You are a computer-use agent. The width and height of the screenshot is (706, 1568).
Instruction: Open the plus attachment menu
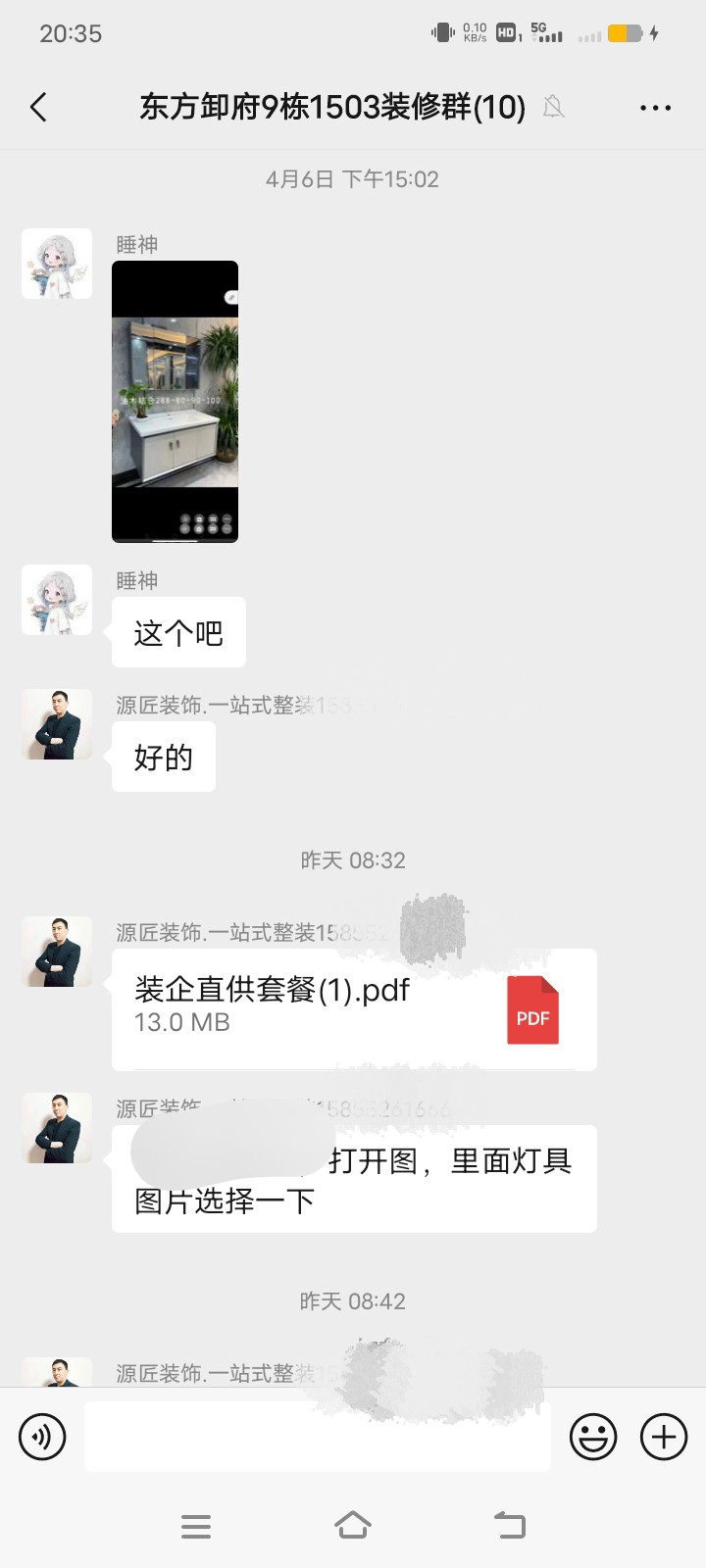664,1437
